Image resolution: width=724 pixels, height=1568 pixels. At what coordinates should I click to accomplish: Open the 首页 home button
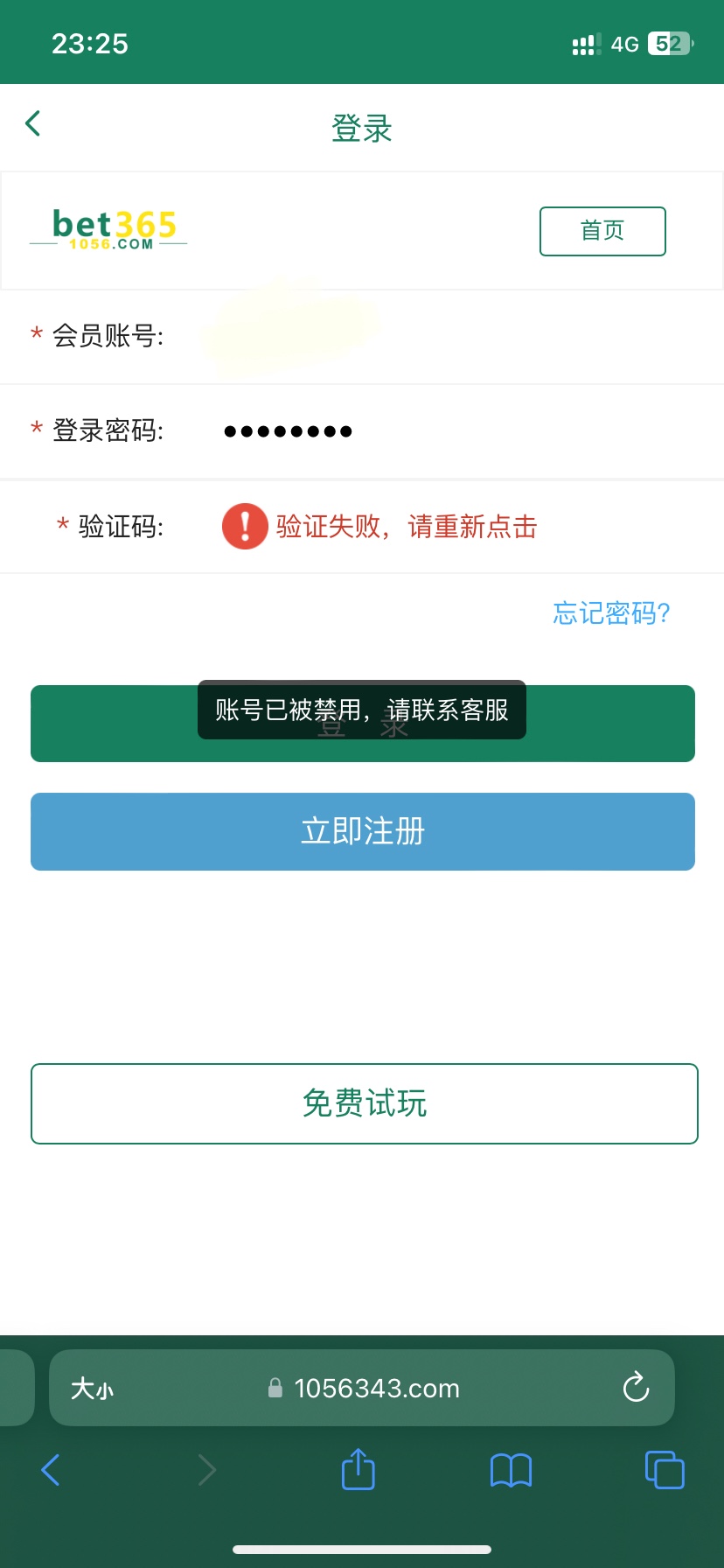[602, 231]
